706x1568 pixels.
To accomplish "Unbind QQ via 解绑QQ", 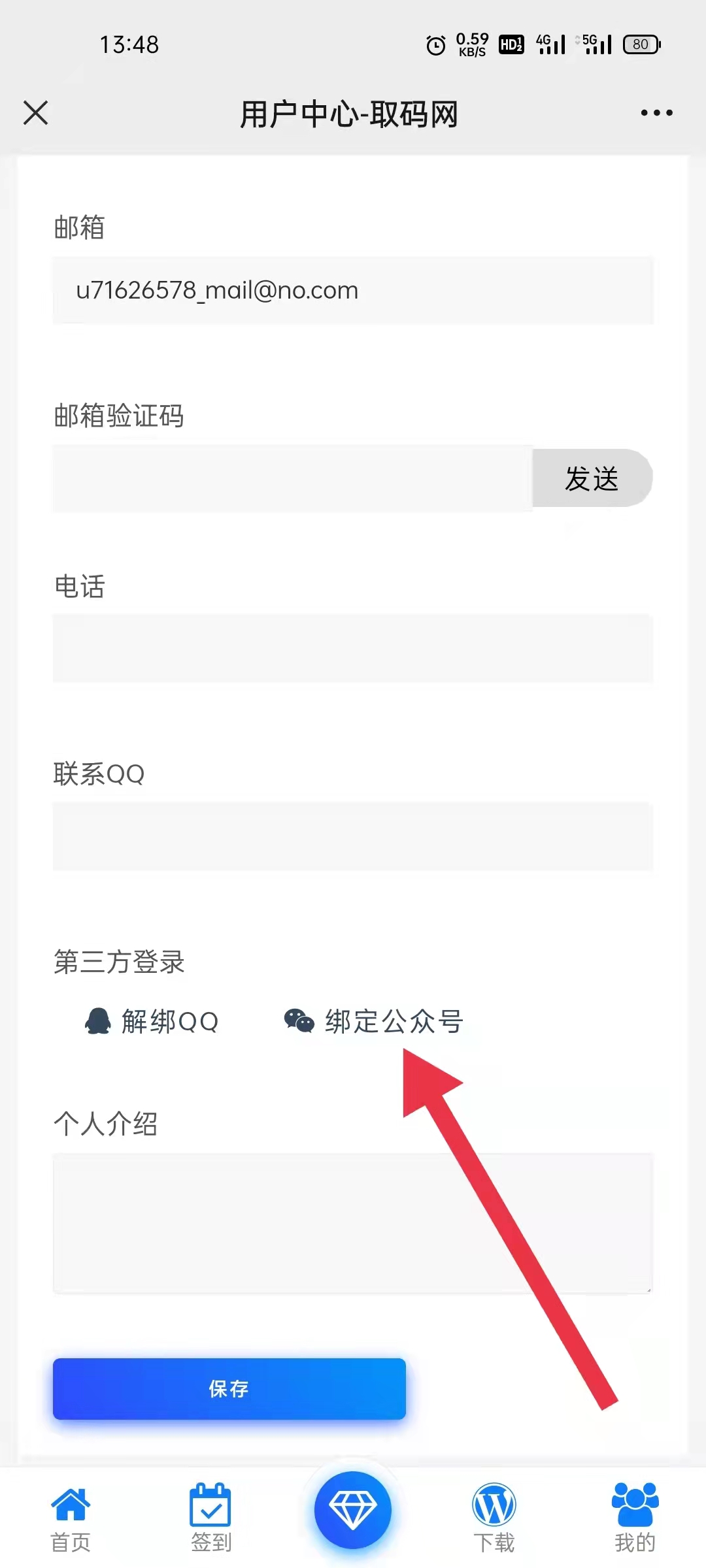I will [152, 1021].
